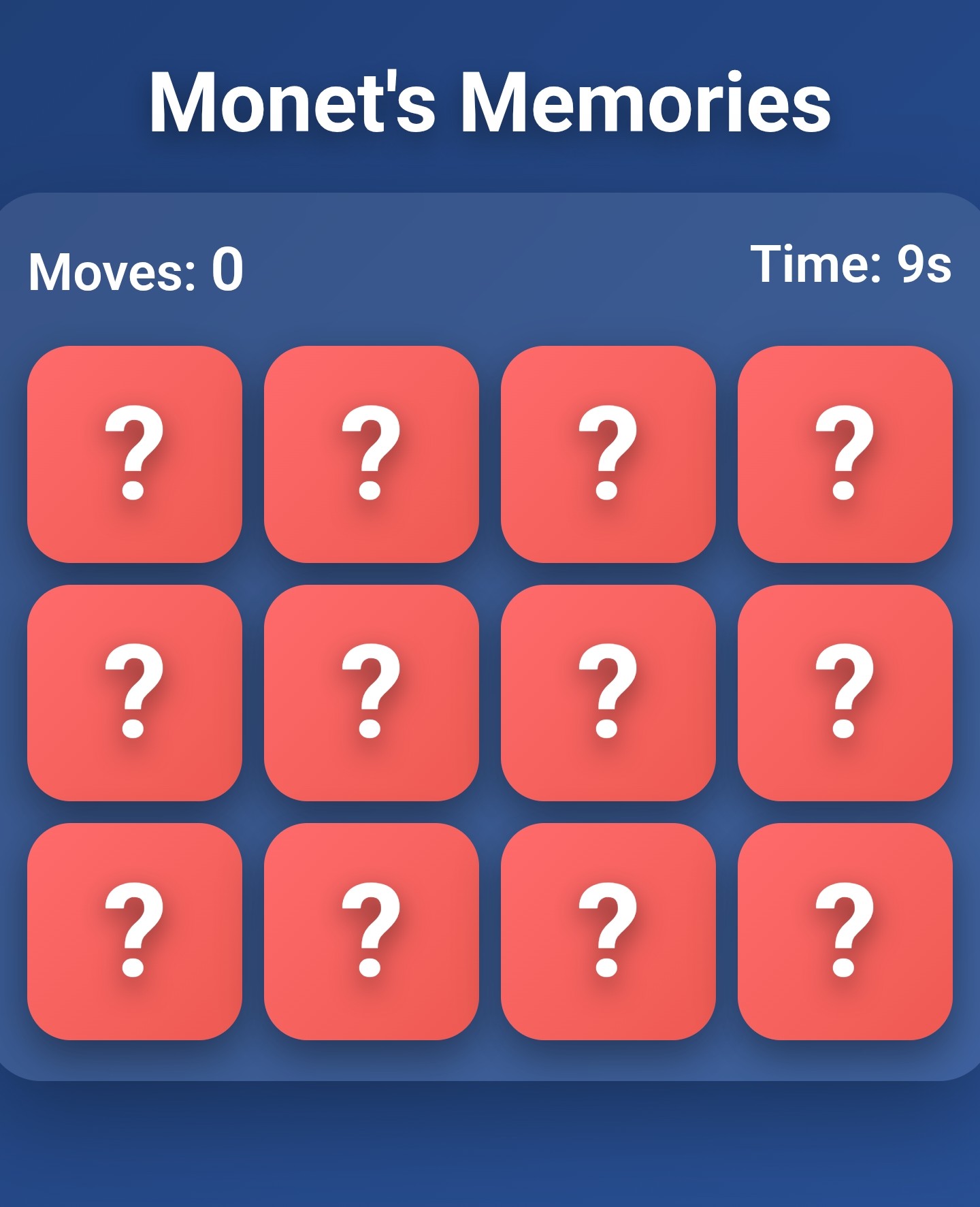Turn over the last card in the top row

click(x=845, y=454)
